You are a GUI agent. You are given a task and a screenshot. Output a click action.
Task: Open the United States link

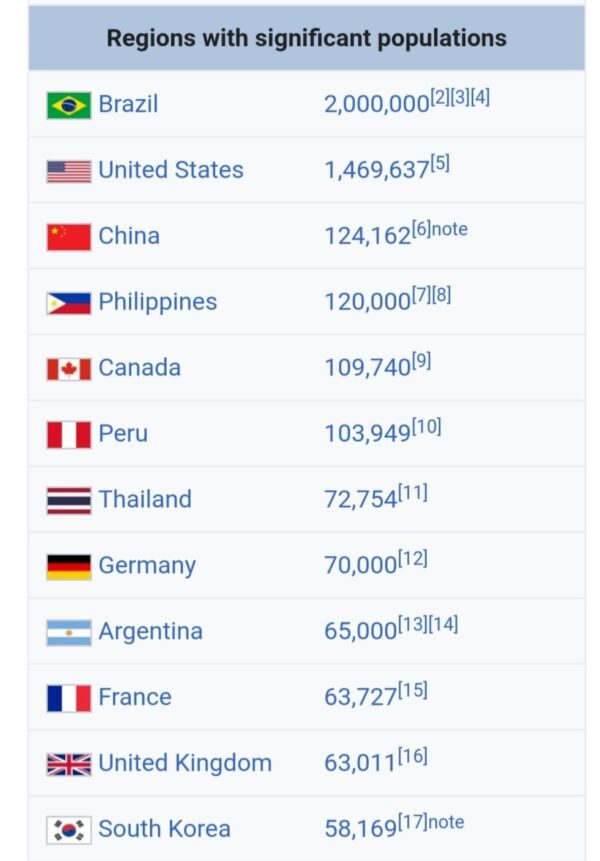[170, 170]
